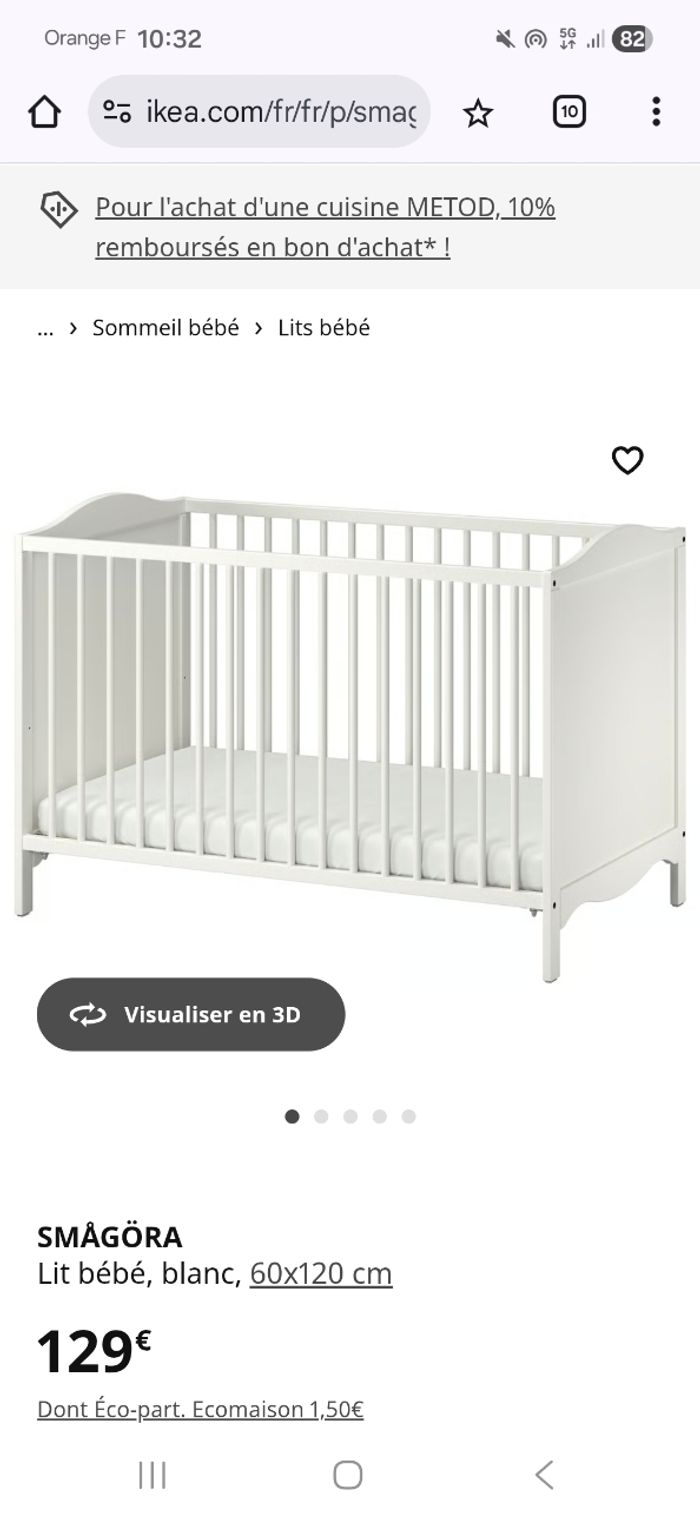
Task: Launch Visualiser en 3D
Action: pos(191,1014)
